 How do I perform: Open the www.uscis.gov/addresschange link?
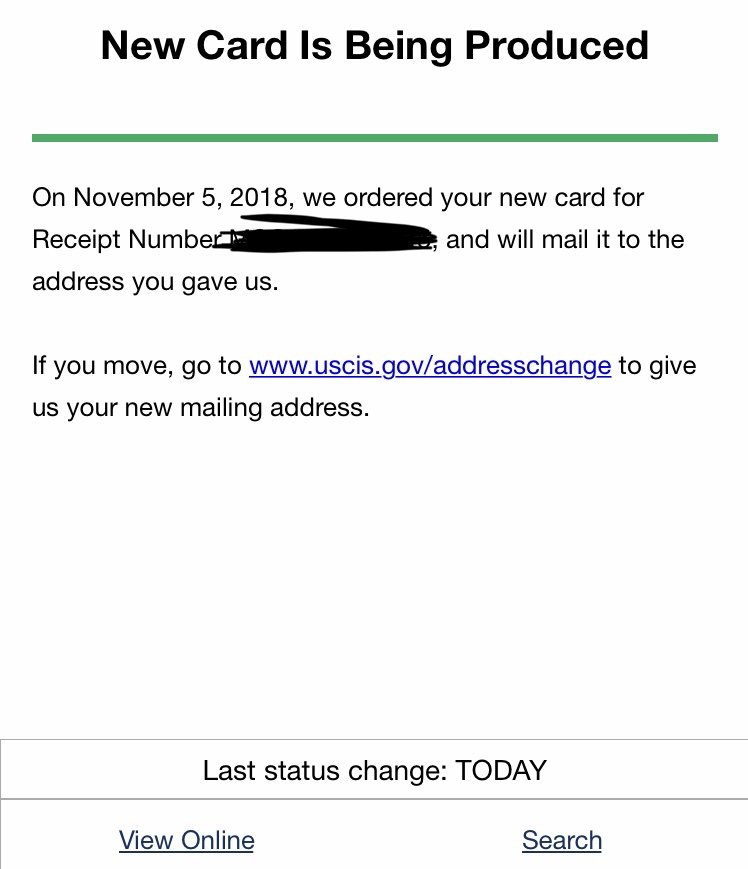click(430, 366)
